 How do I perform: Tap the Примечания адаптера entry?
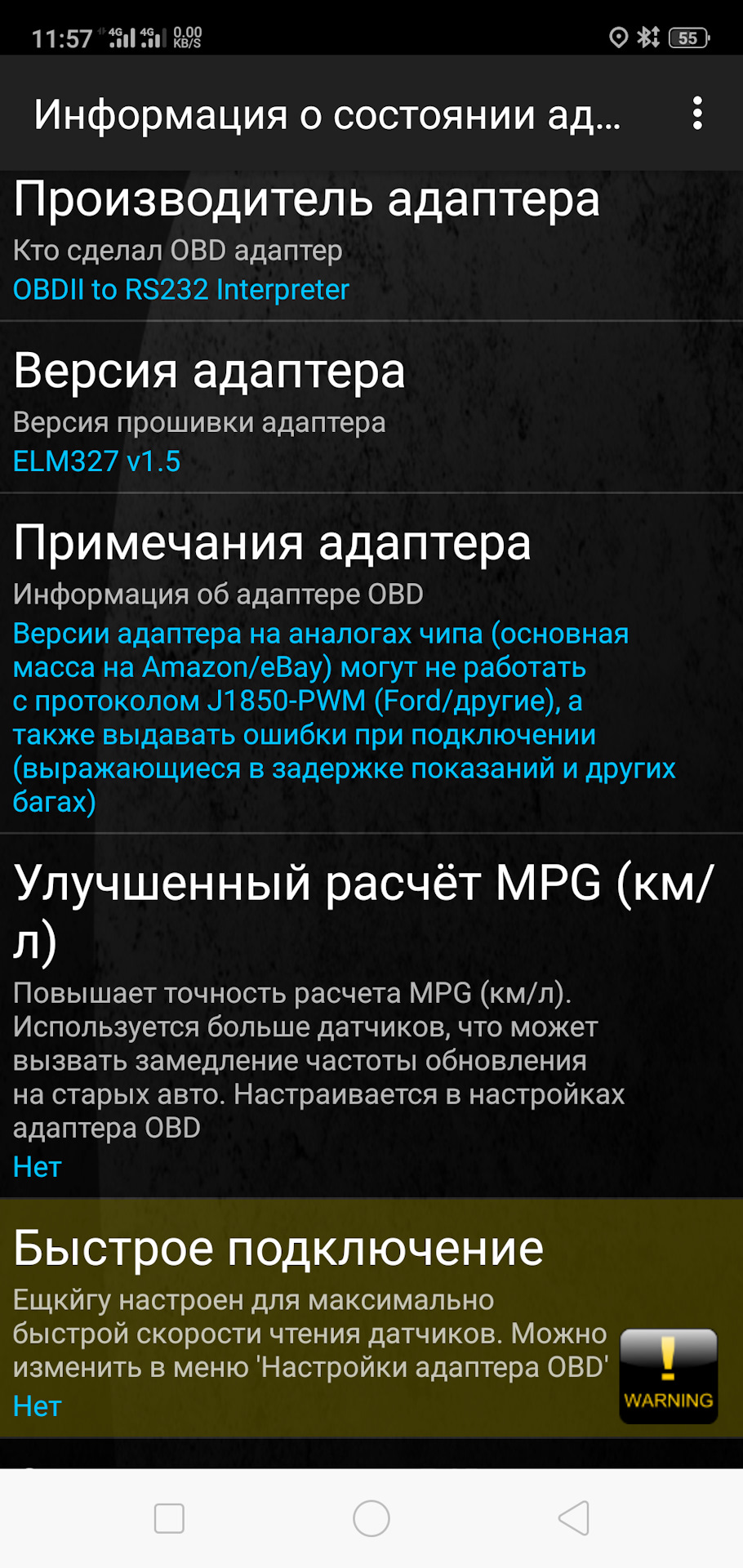point(371,663)
